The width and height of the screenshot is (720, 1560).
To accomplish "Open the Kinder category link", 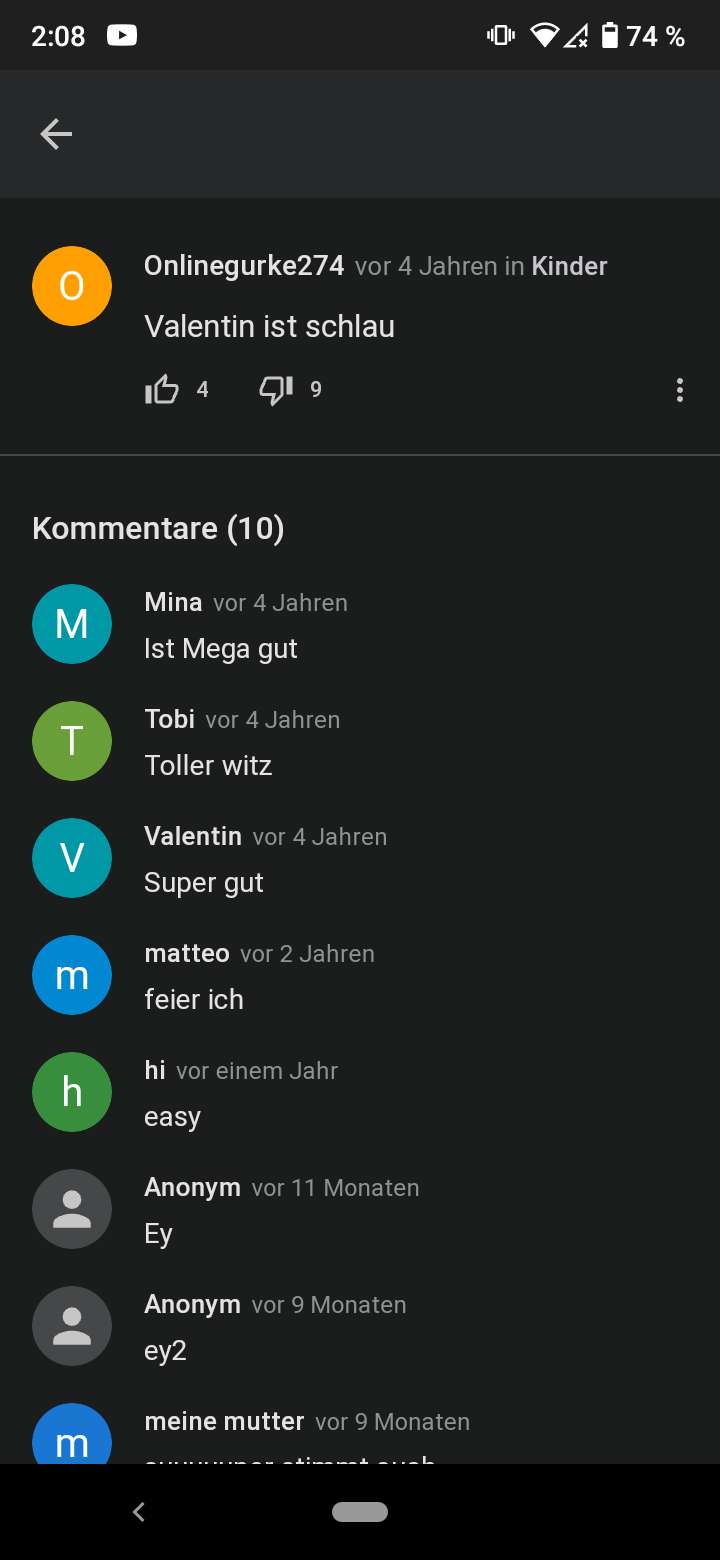I will [x=569, y=266].
